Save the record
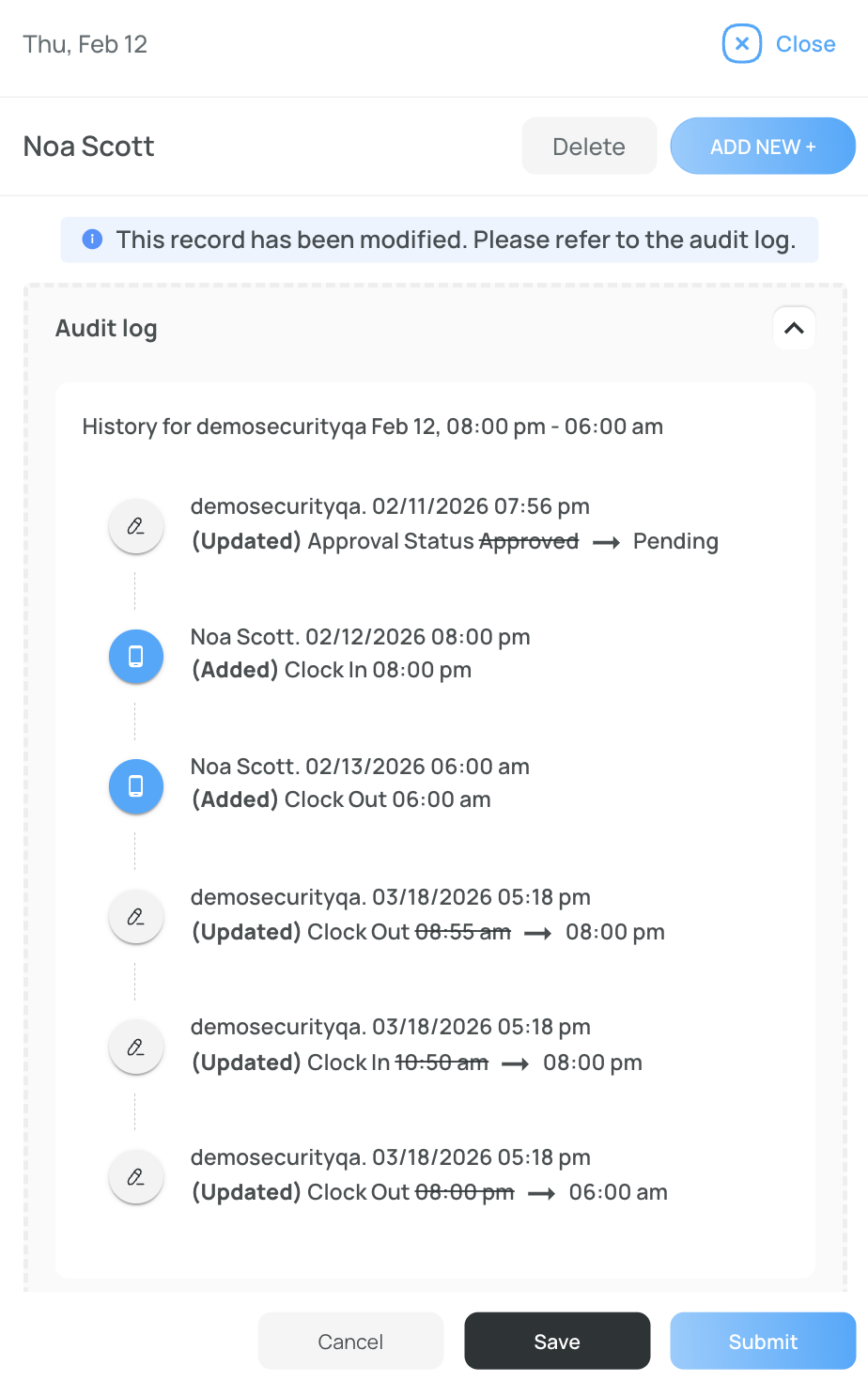Screen dimensions: 868x1381 pos(557,1342)
